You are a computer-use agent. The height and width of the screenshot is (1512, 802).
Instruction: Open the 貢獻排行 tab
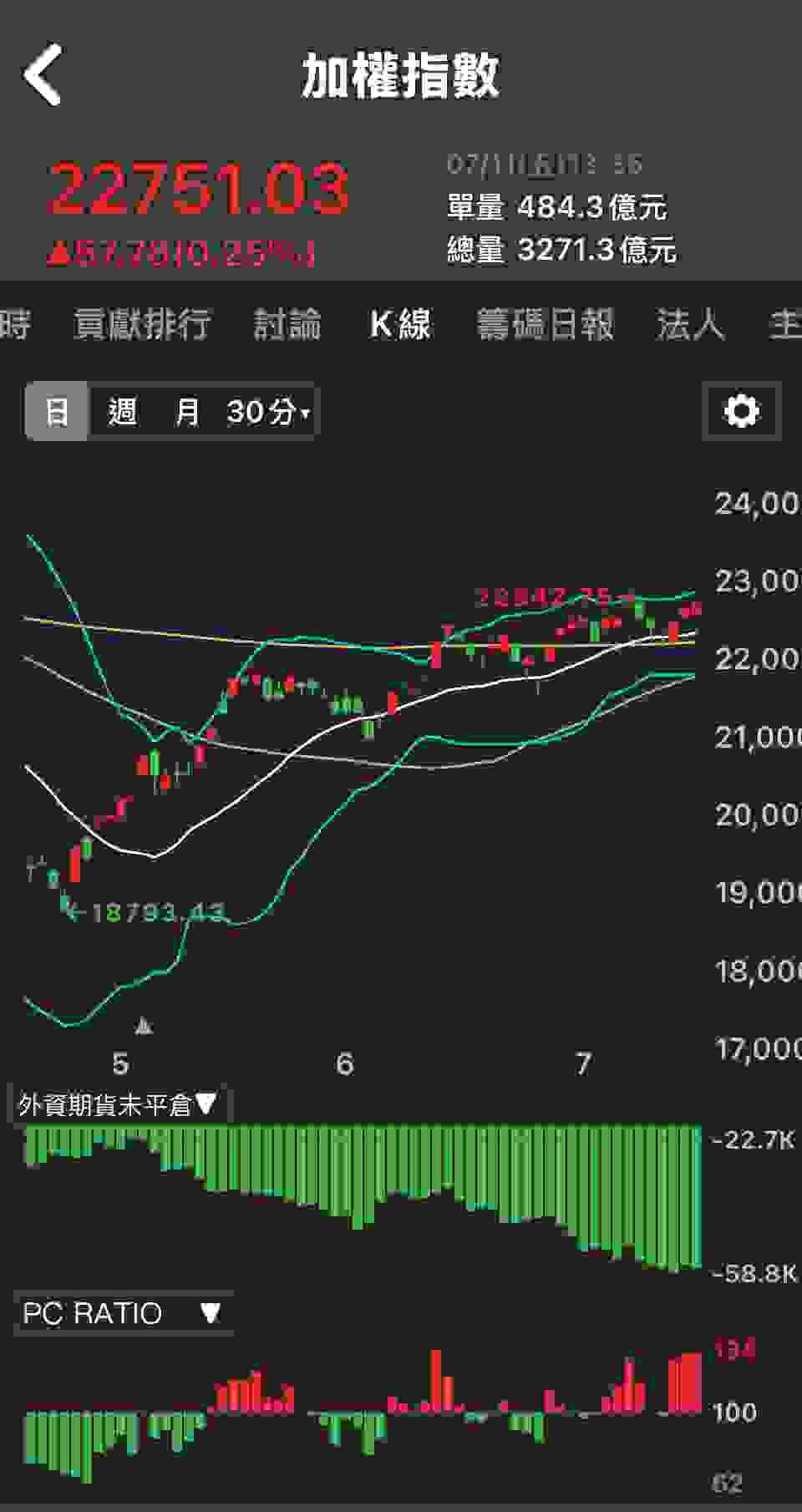(142, 324)
